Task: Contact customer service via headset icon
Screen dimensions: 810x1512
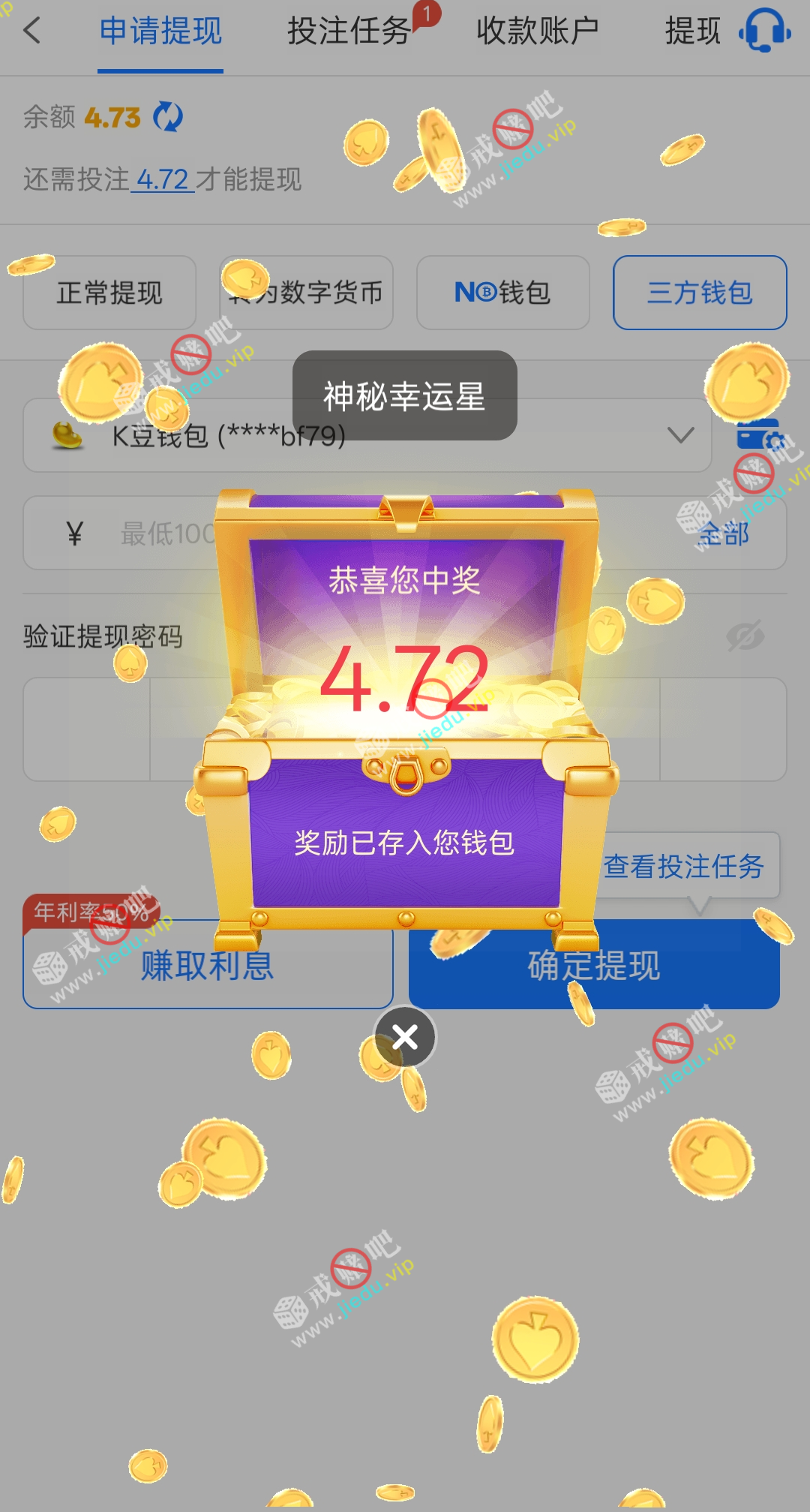Action: [x=764, y=32]
